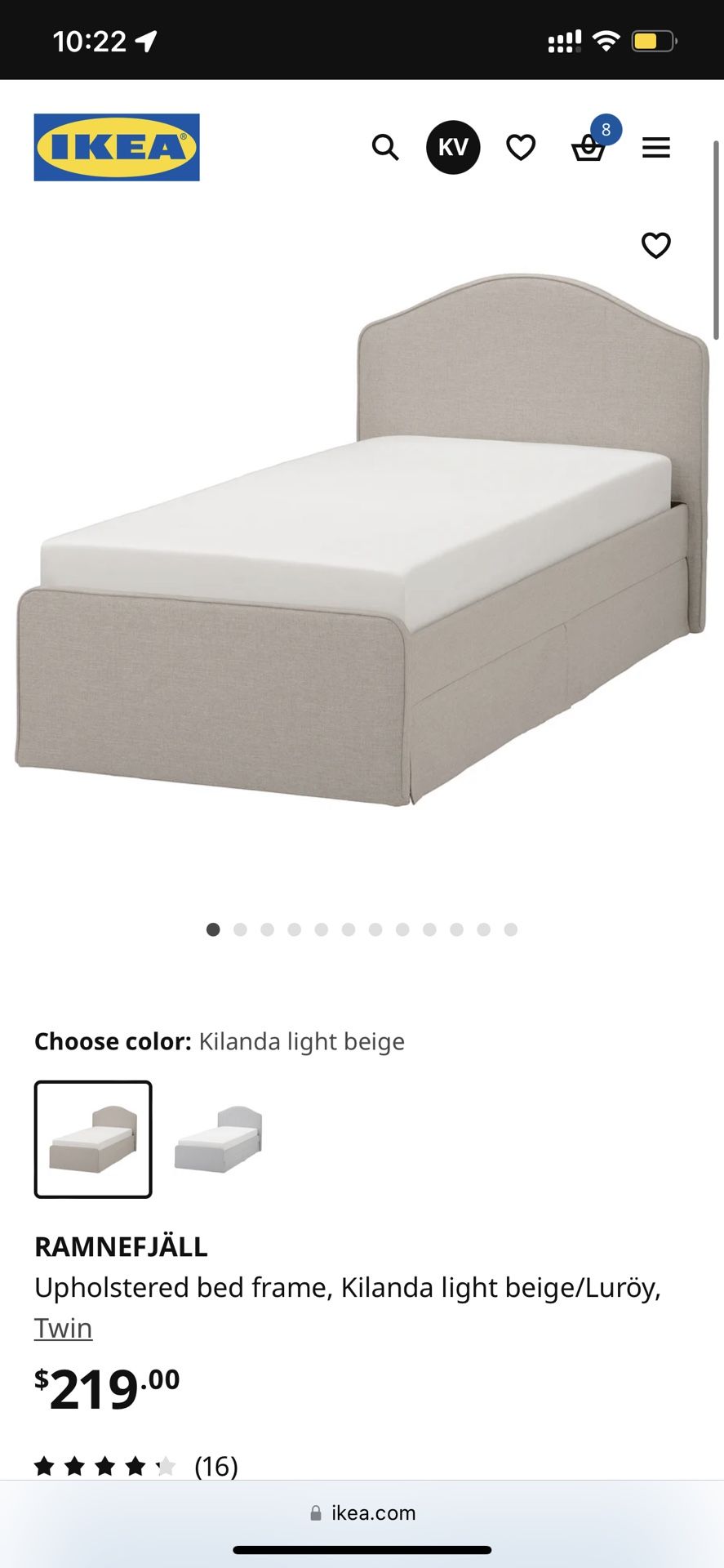This screenshot has width=724, height=1568.
Task: Tap the RAMNEFJÄLL product title
Action: pos(121,1246)
